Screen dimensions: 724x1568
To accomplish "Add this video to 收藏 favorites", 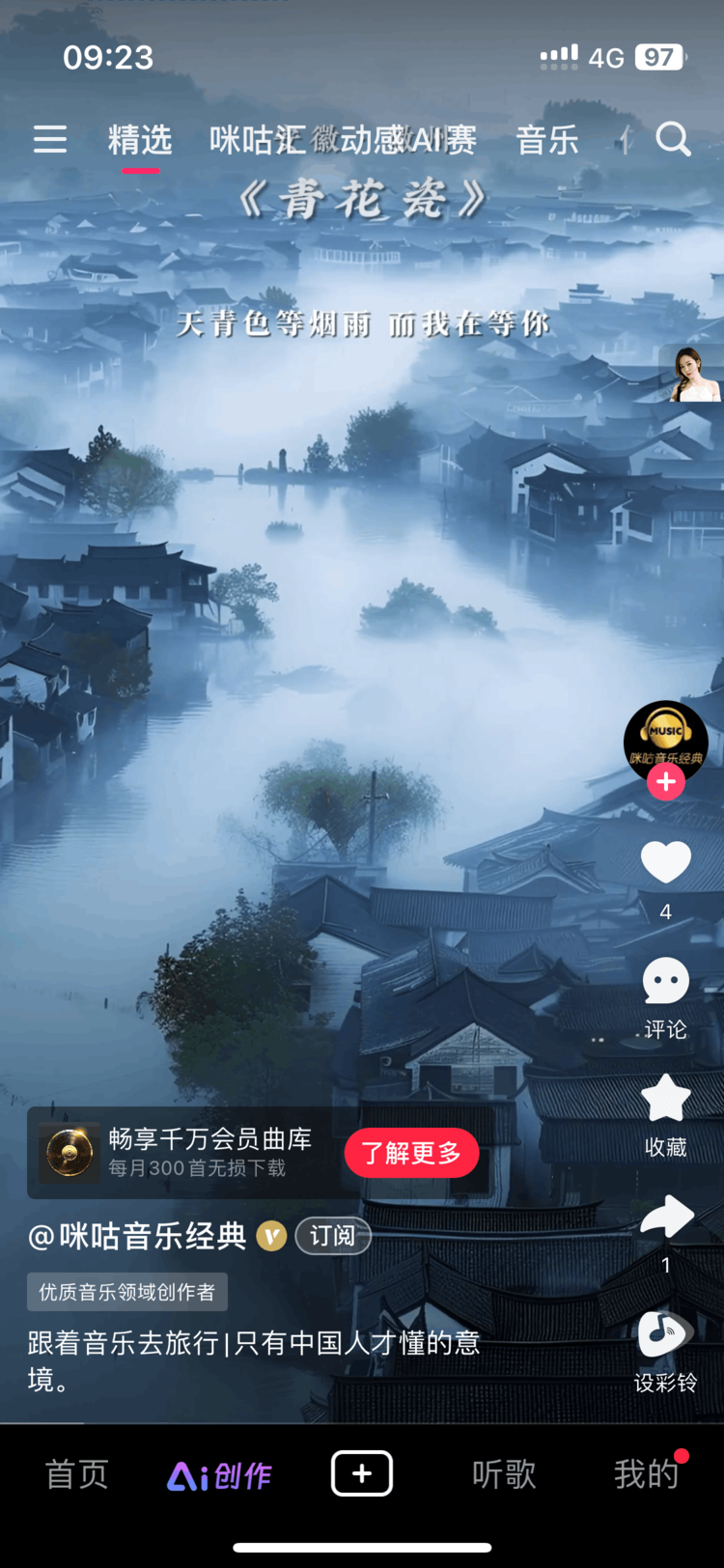I will coord(665,1099).
